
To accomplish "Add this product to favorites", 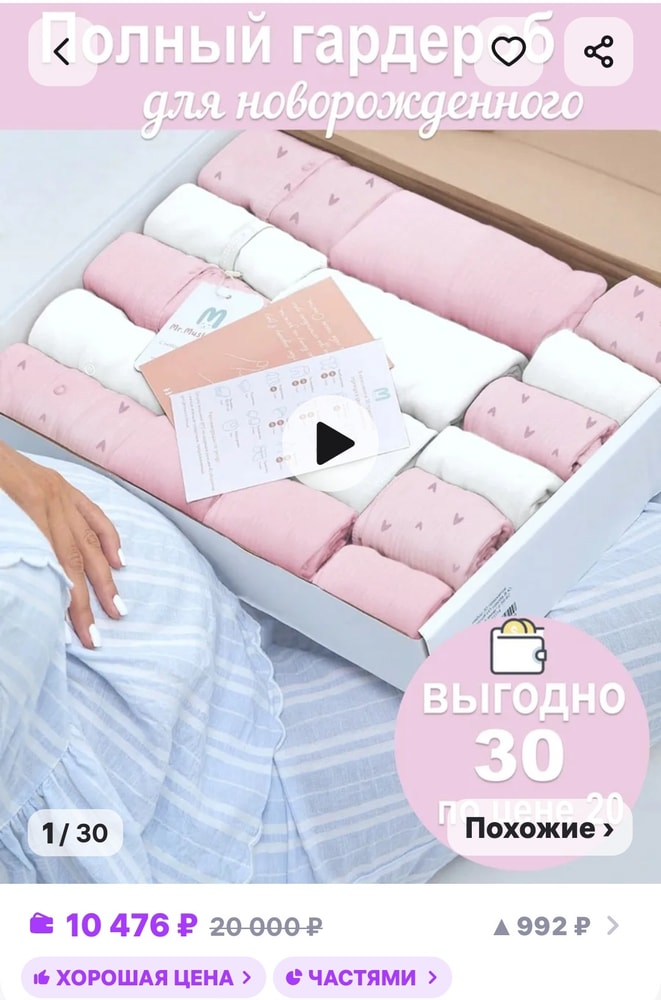I will (x=508, y=52).
